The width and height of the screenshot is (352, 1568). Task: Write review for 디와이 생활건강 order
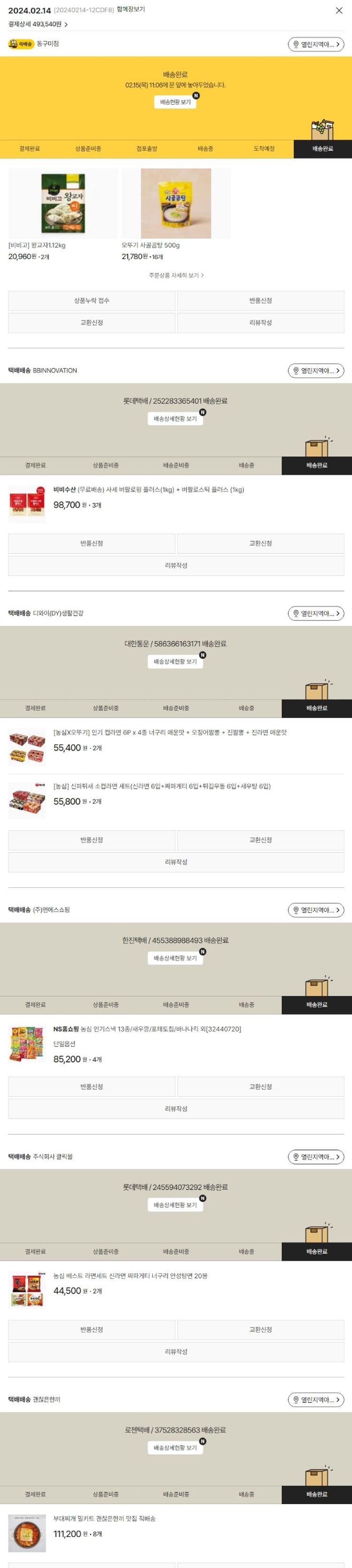[x=176, y=862]
